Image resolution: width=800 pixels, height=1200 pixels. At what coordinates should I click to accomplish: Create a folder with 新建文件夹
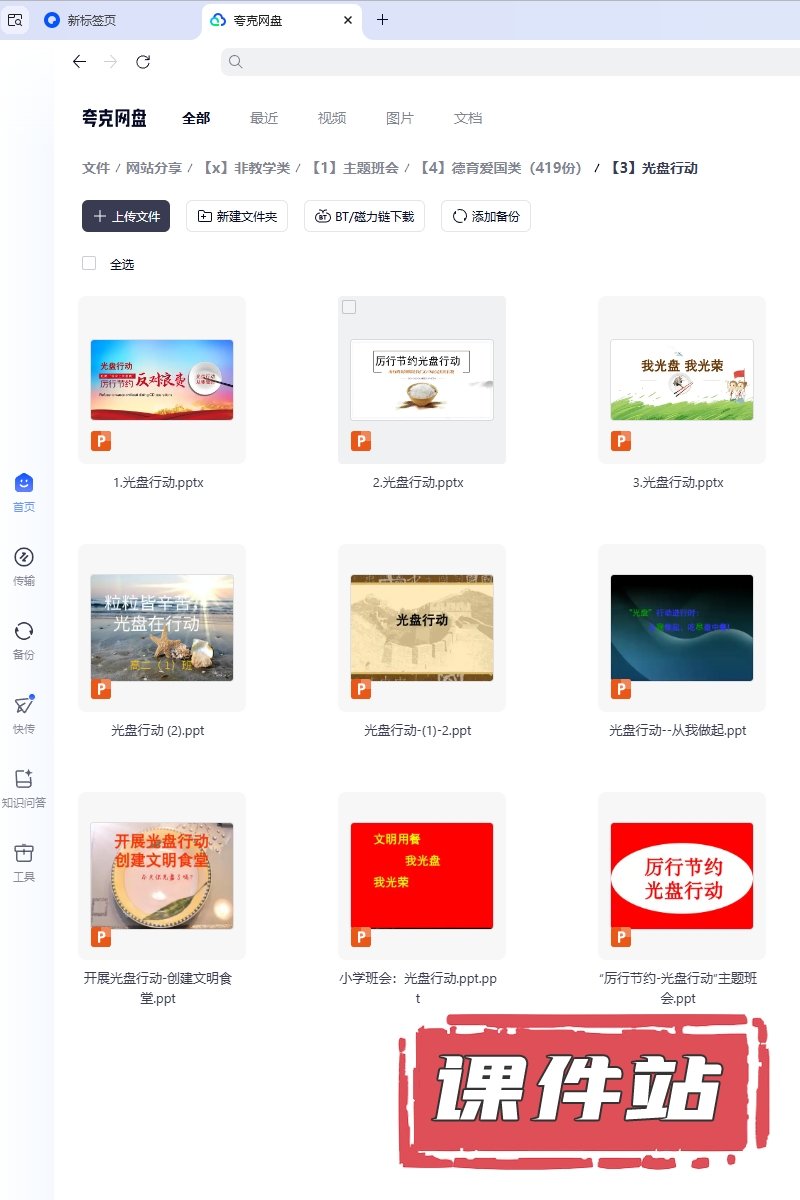237,216
